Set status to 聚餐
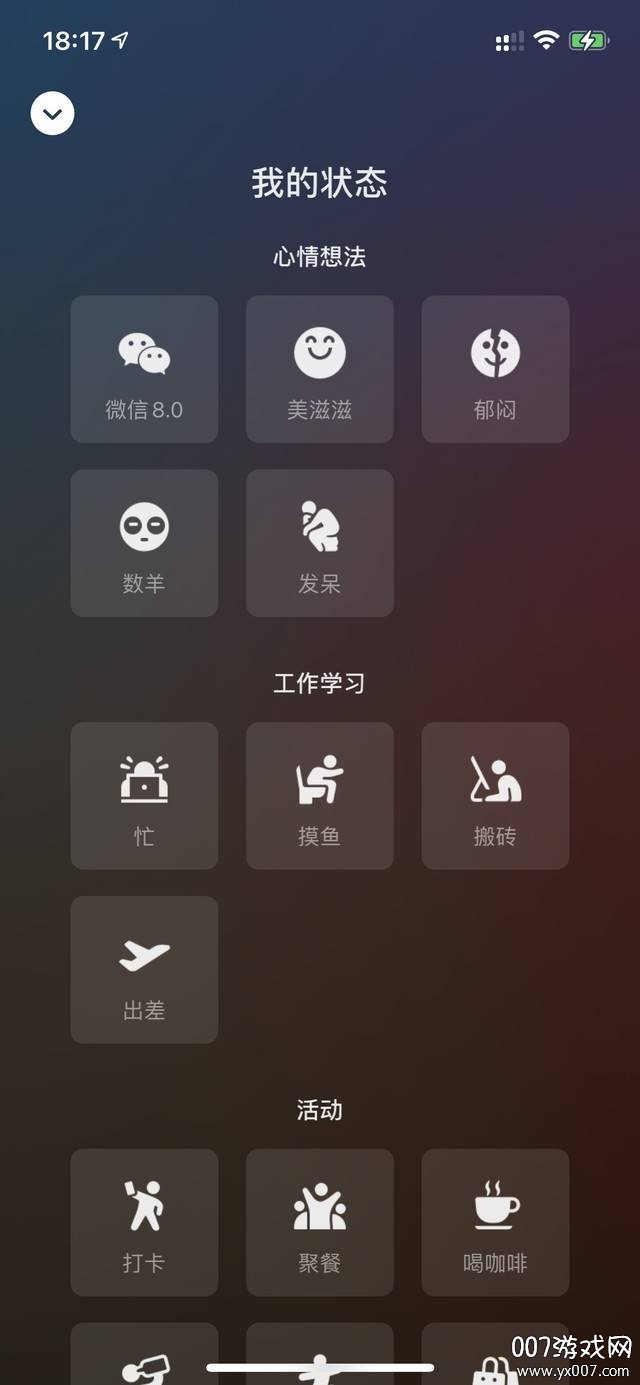Viewport: 640px width, 1385px height. [x=320, y=1222]
